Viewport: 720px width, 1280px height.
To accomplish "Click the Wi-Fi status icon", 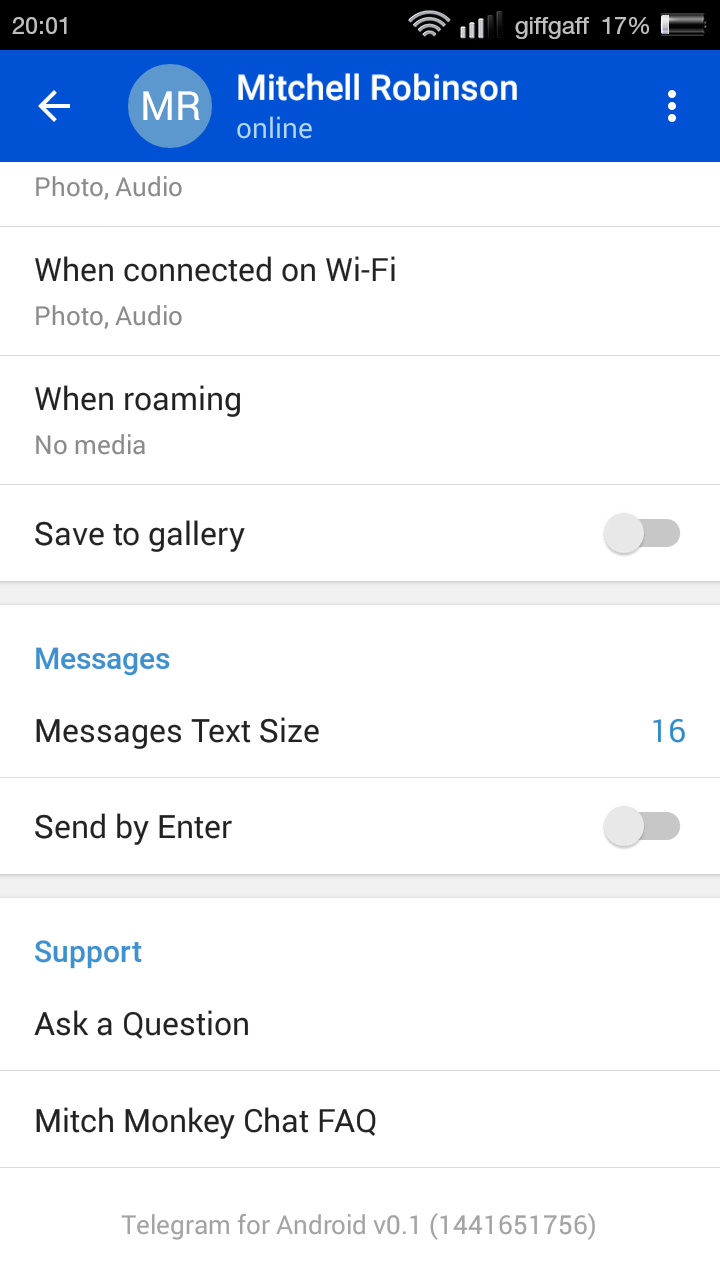I will click(429, 24).
